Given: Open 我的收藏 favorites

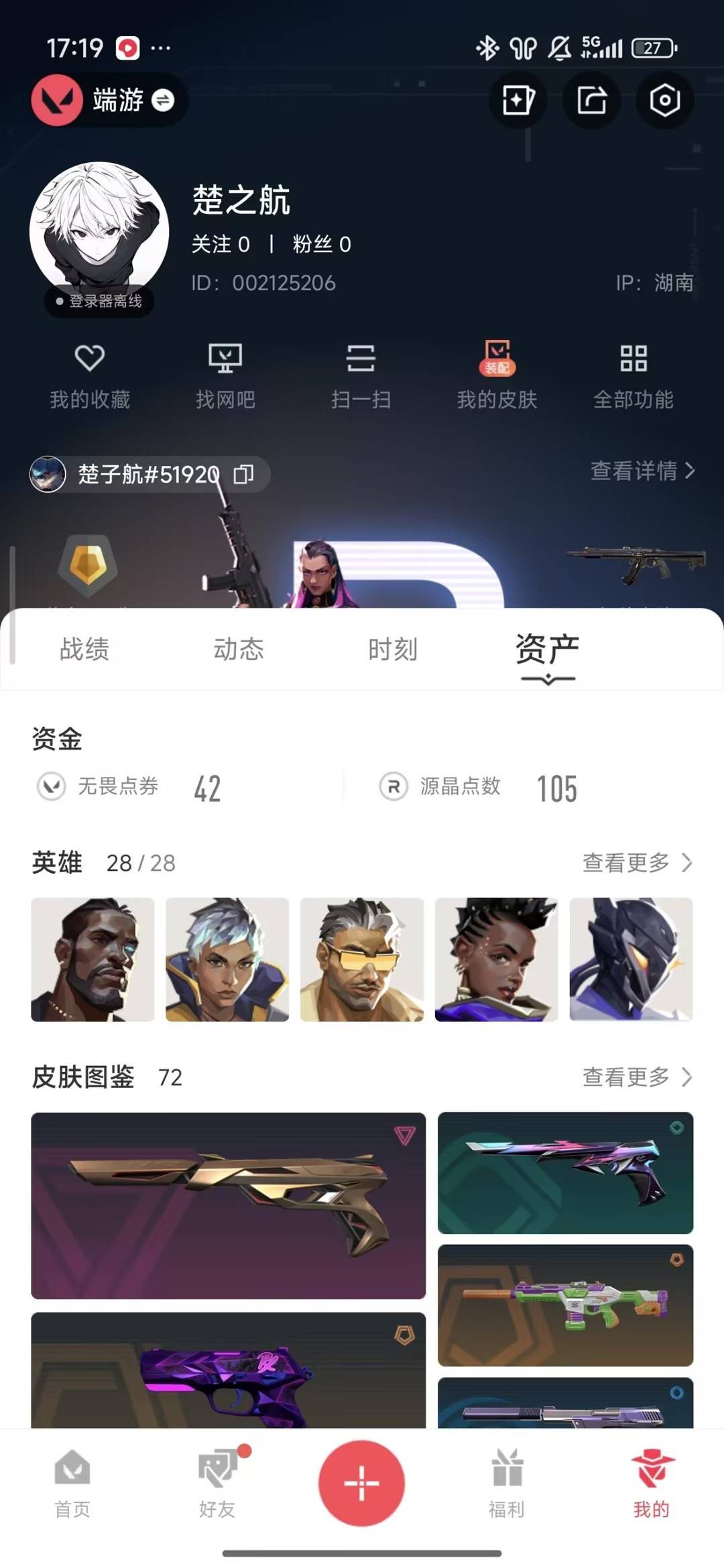Looking at the screenshot, I should (x=90, y=375).
